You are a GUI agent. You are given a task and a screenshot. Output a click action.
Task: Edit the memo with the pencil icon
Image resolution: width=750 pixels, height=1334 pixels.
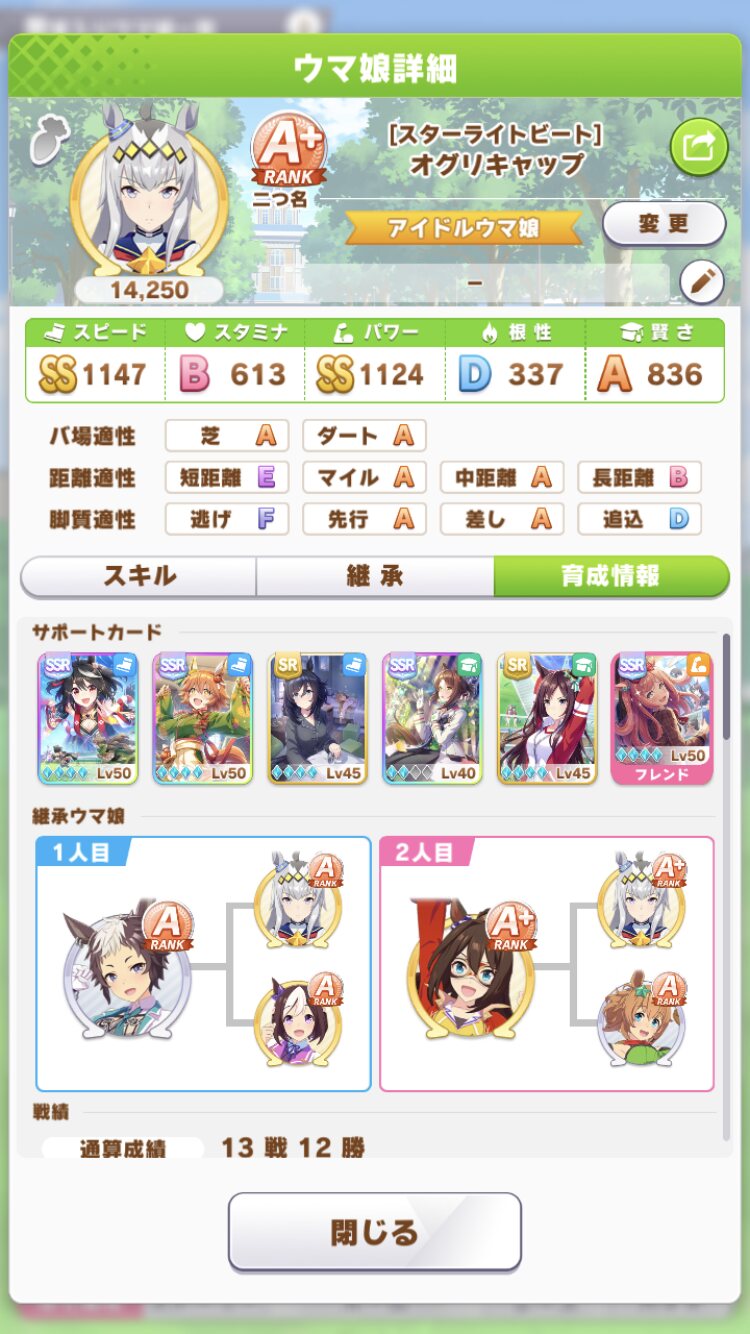[702, 283]
